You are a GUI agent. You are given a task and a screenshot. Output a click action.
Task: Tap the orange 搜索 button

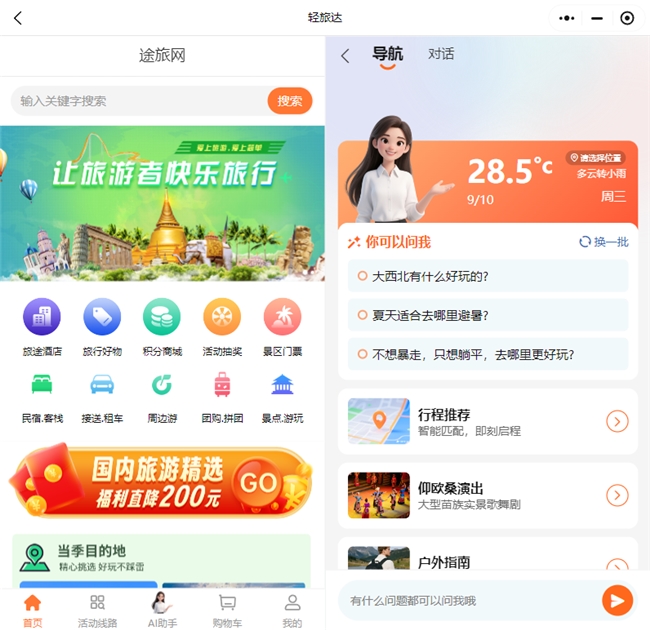tap(290, 101)
